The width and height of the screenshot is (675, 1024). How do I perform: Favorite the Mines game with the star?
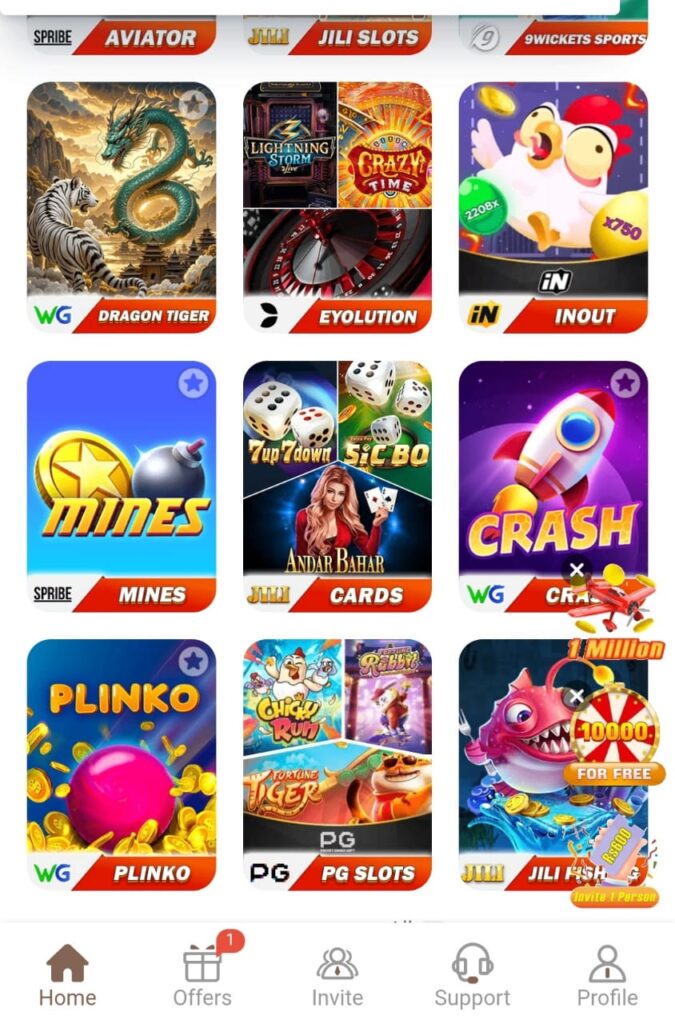click(193, 382)
